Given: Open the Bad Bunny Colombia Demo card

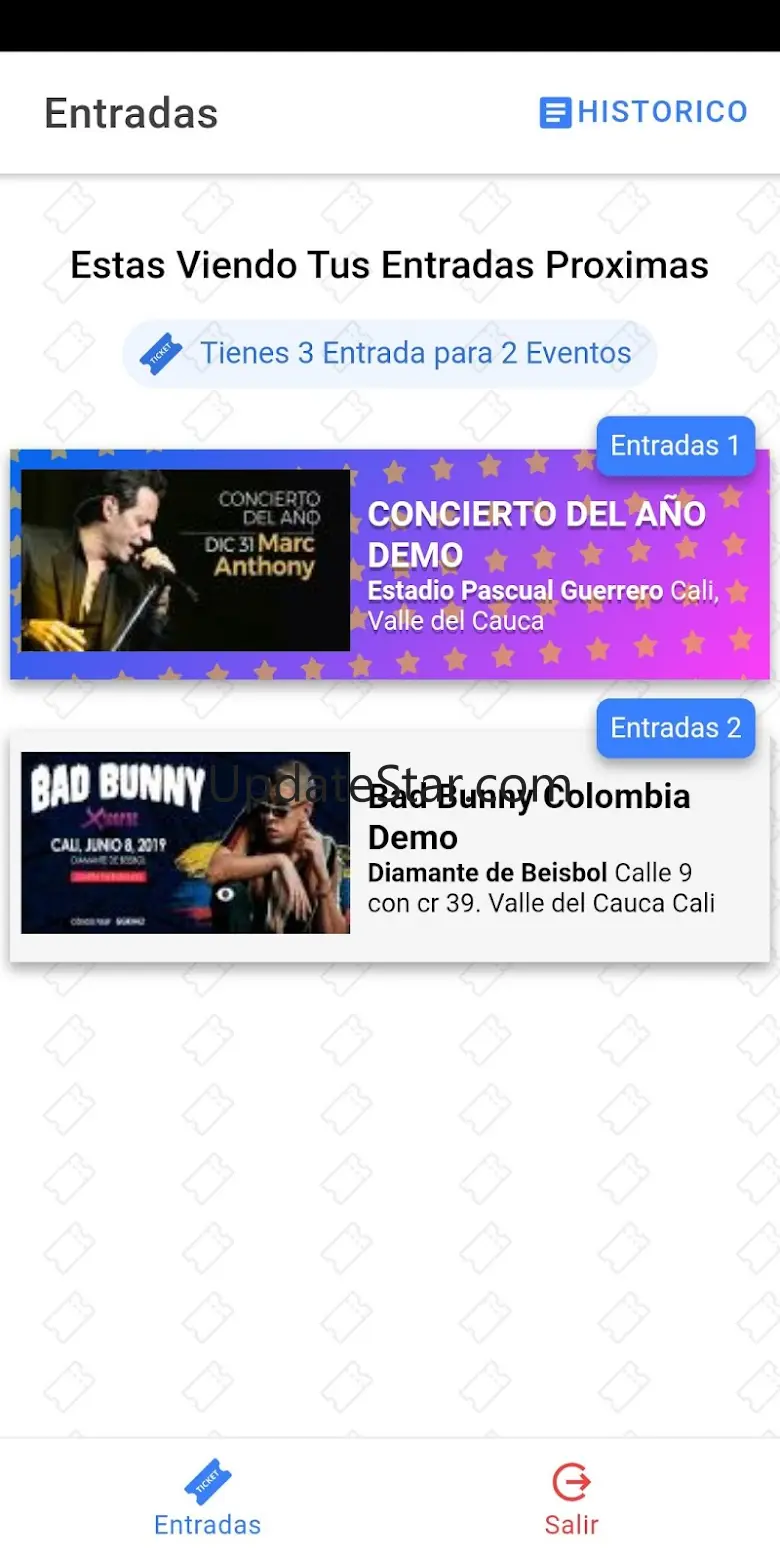Looking at the screenshot, I should click(390, 847).
